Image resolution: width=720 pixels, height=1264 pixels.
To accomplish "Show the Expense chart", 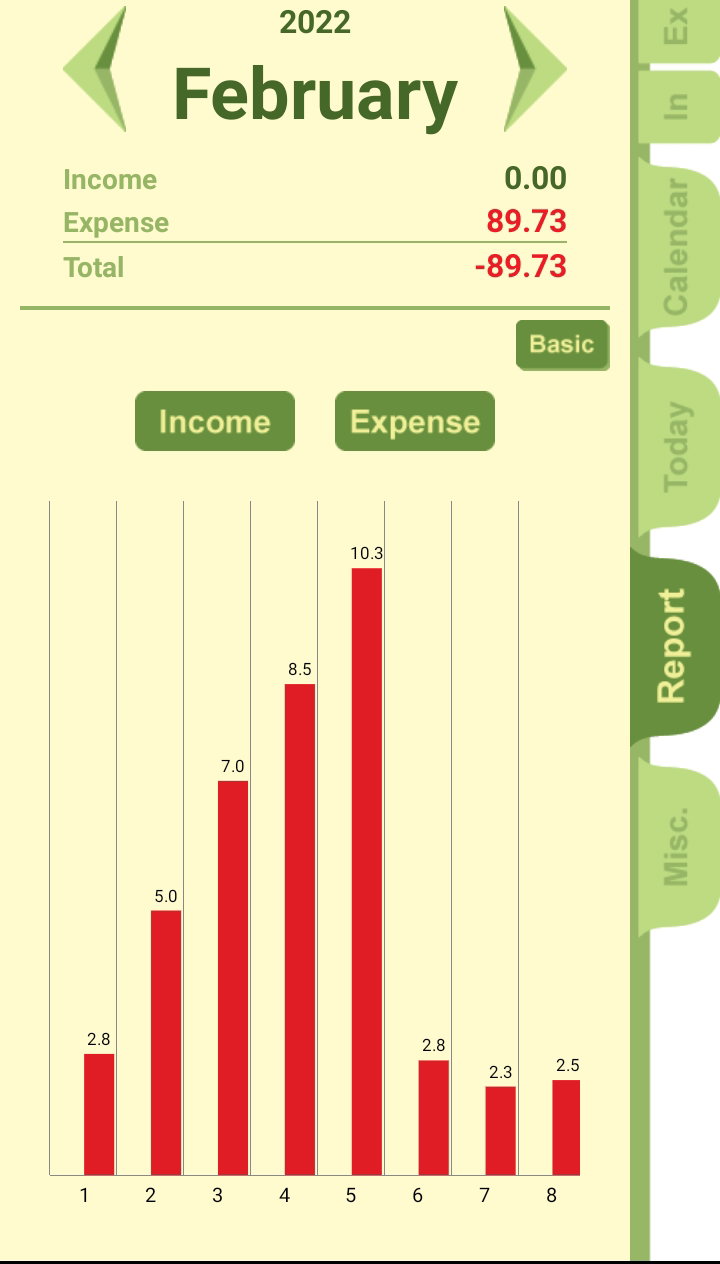I will (415, 421).
